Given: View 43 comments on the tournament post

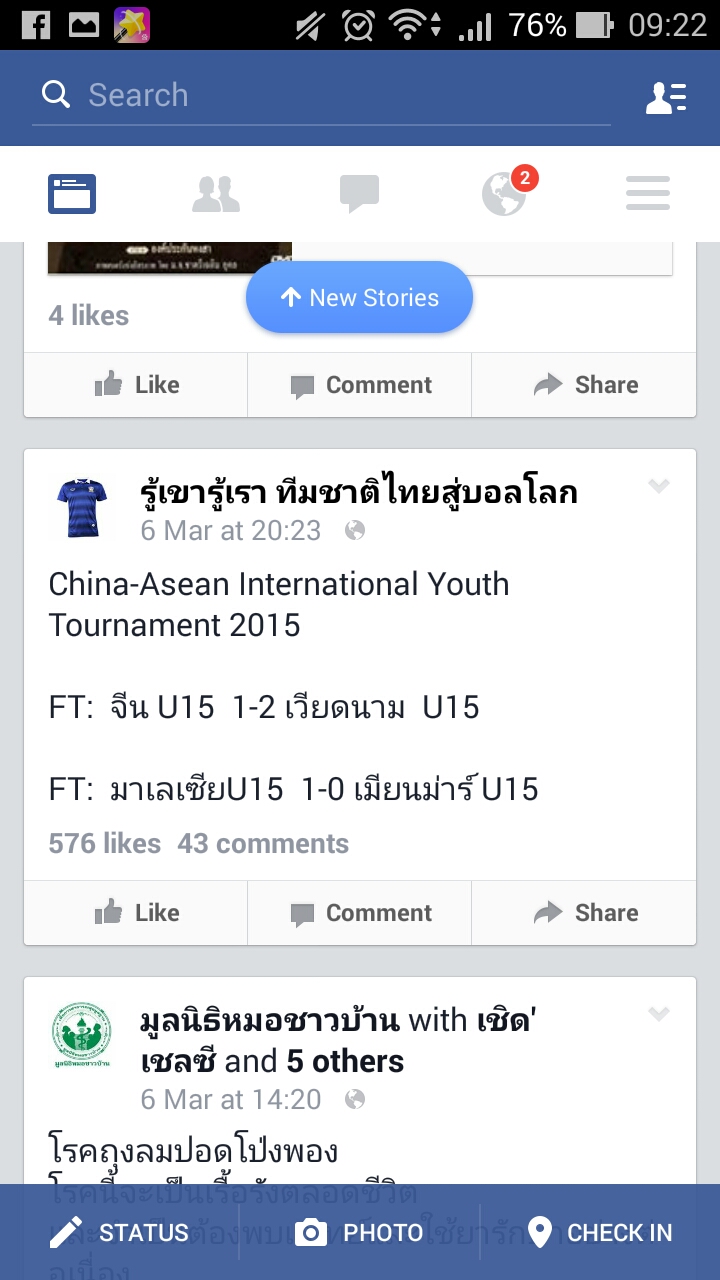Looking at the screenshot, I should pyautogui.click(x=263, y=843).
